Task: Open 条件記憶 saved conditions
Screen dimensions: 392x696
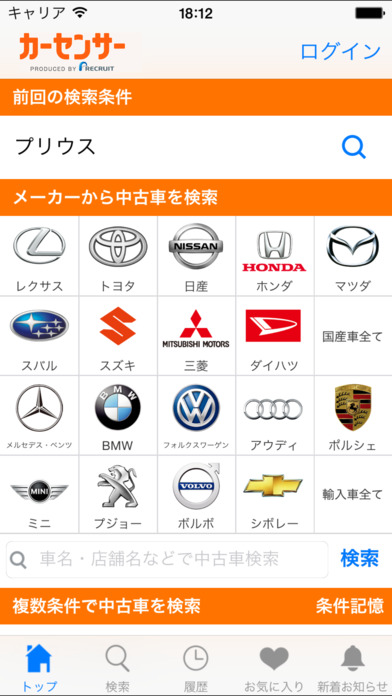Action: tap(350, 606)
